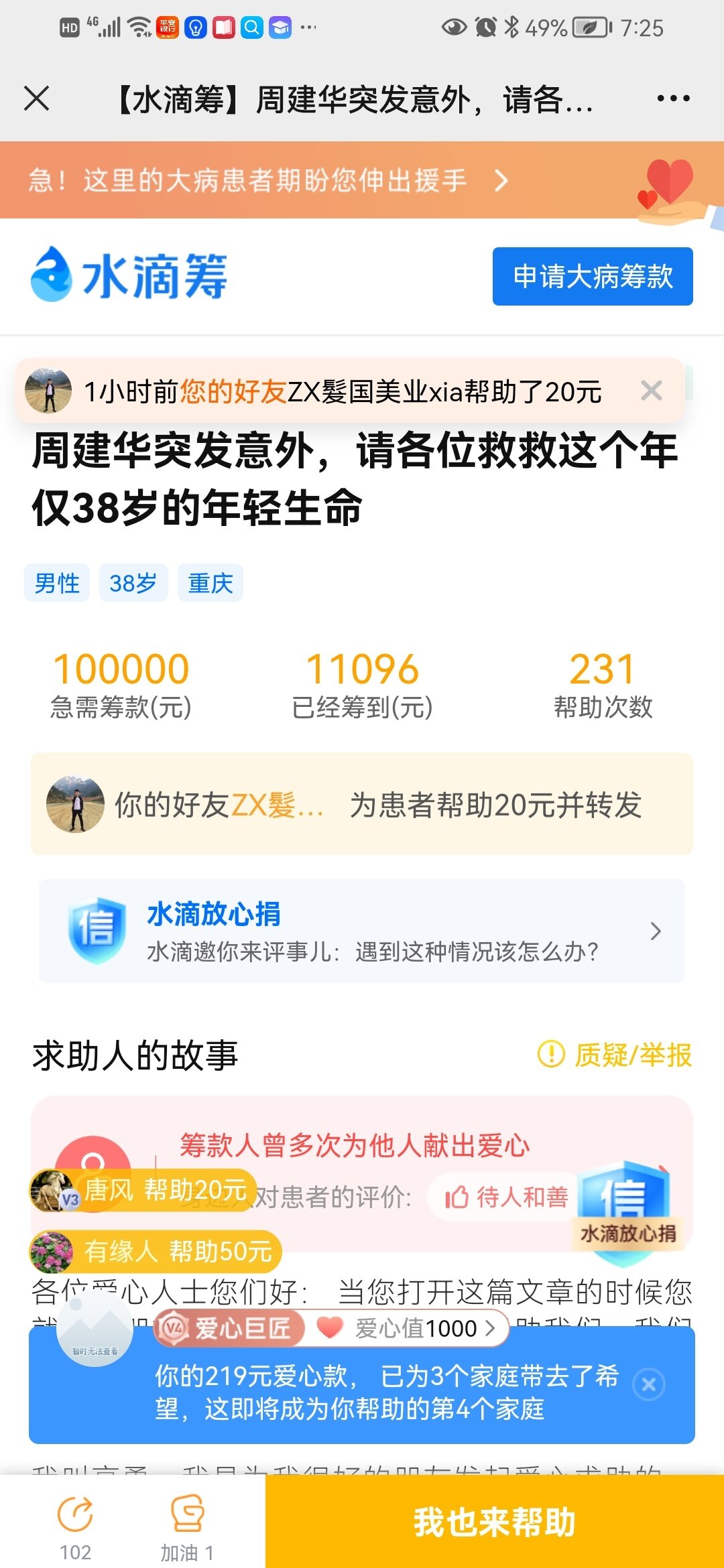Screen dimensions: 724x1568
Task: Tap 申请大病筹款 button
Action: pyautogui.click(x=592, y=276)
